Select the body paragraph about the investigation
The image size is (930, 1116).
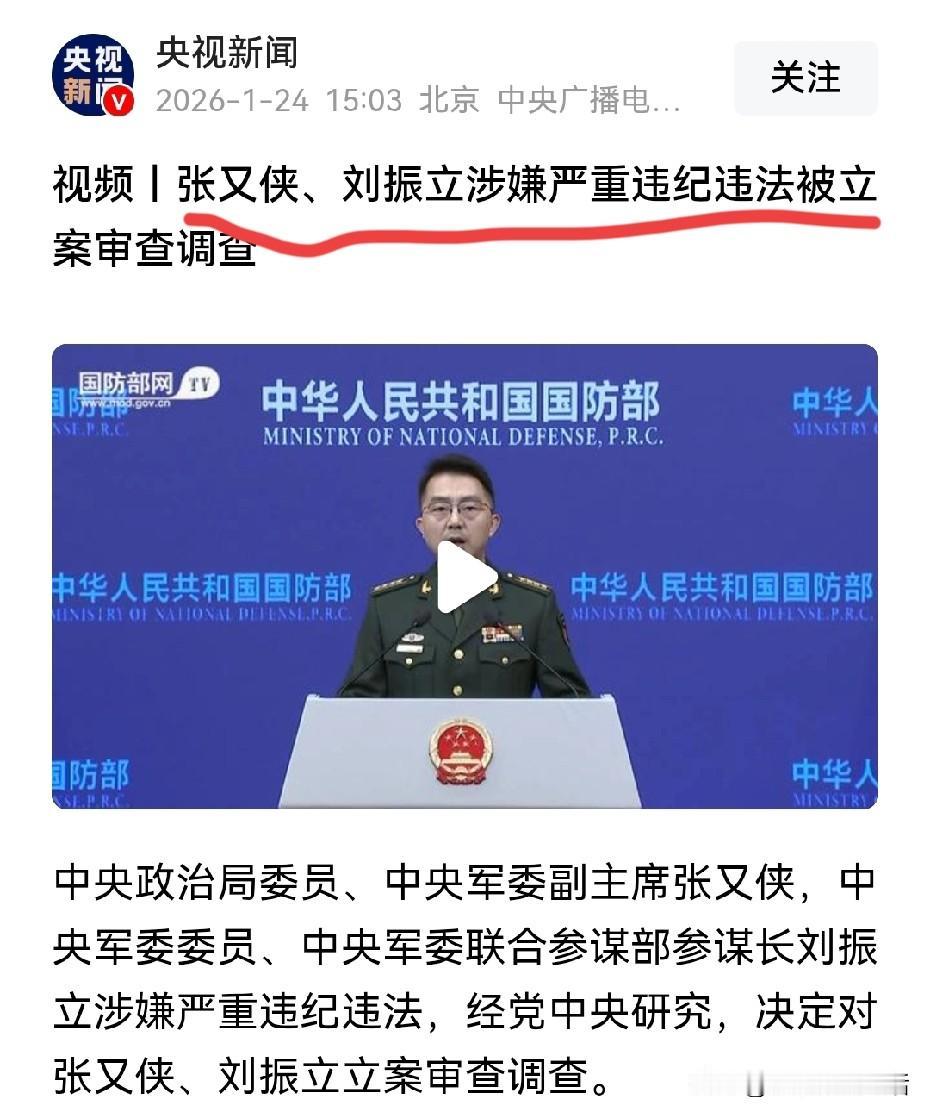tap(465, 975)
